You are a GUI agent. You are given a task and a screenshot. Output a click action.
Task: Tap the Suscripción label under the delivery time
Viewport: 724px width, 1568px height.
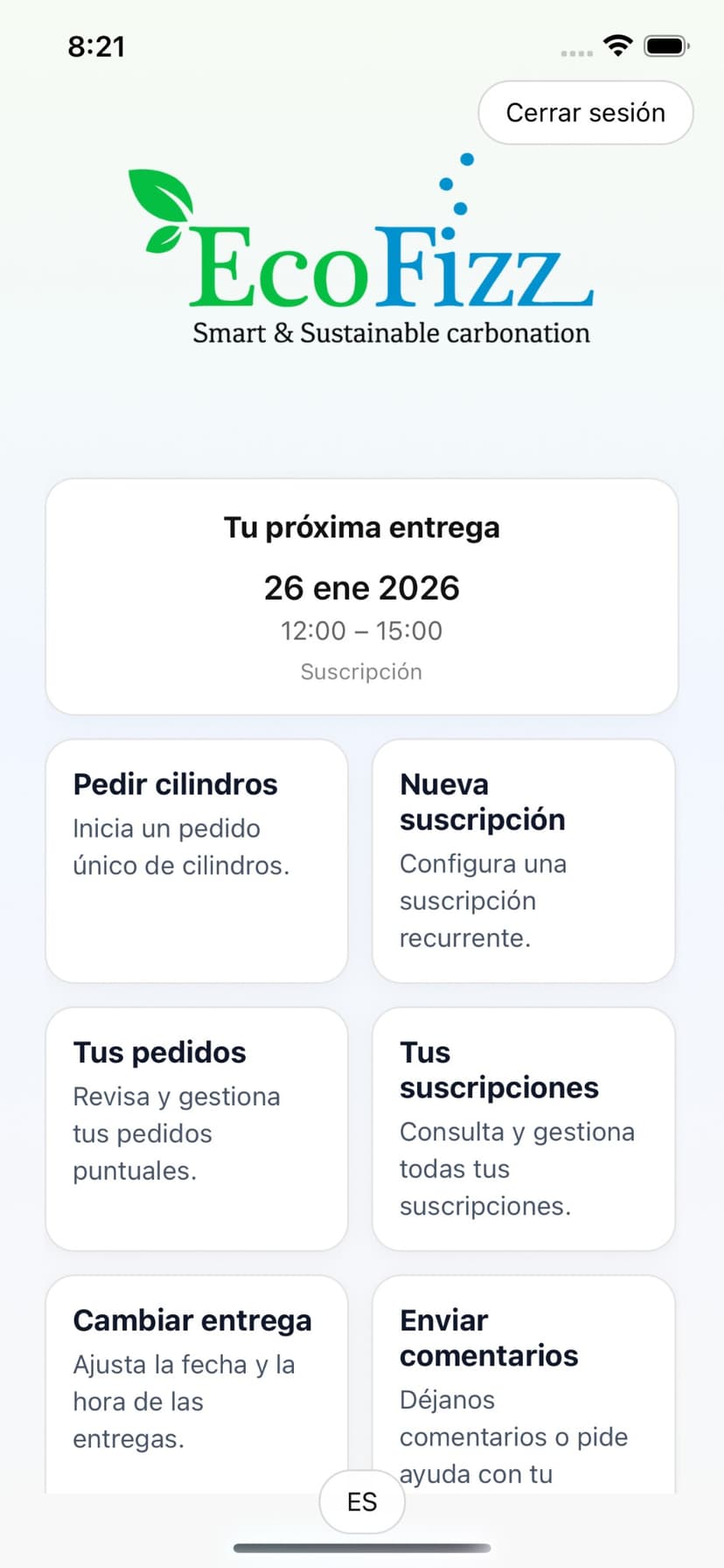(361, 672)
